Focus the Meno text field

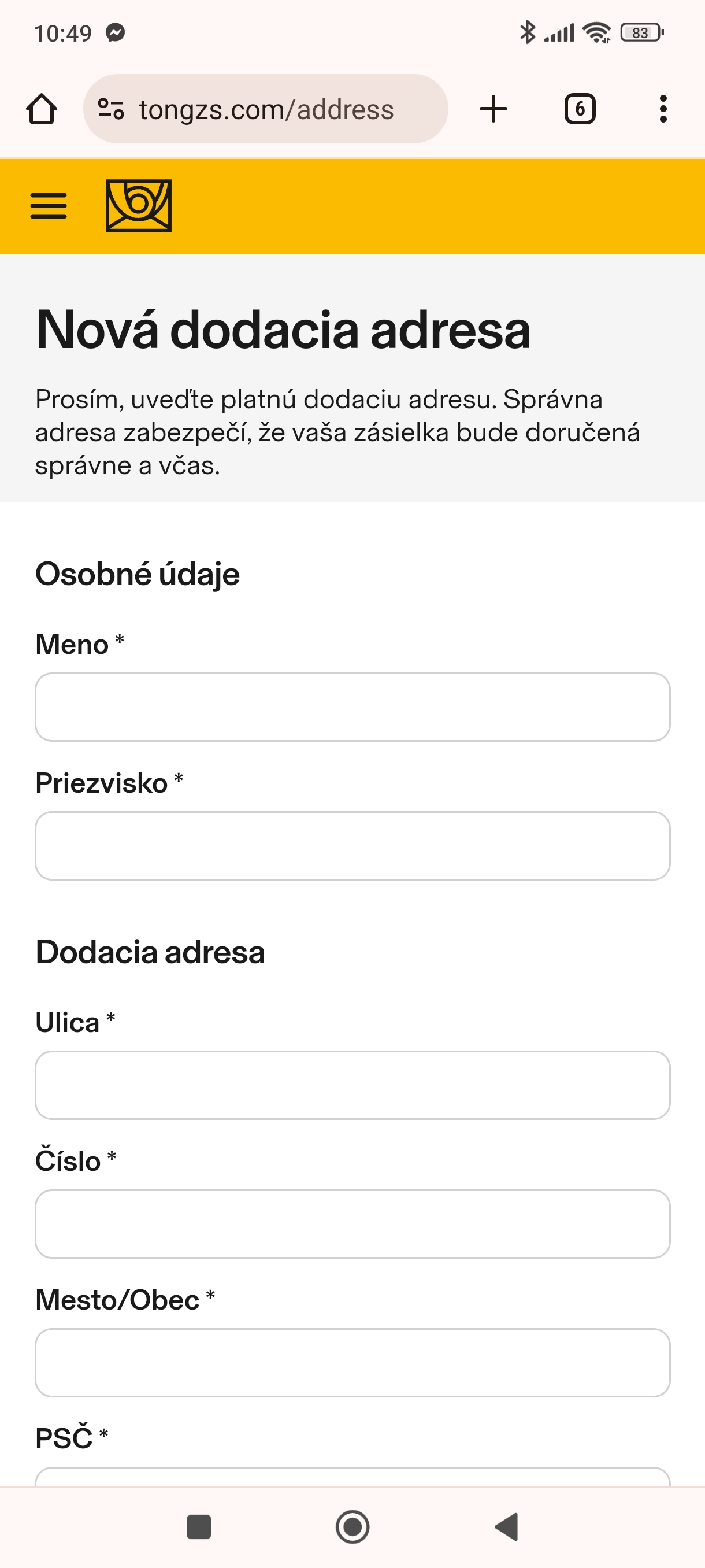coord(353,707)
